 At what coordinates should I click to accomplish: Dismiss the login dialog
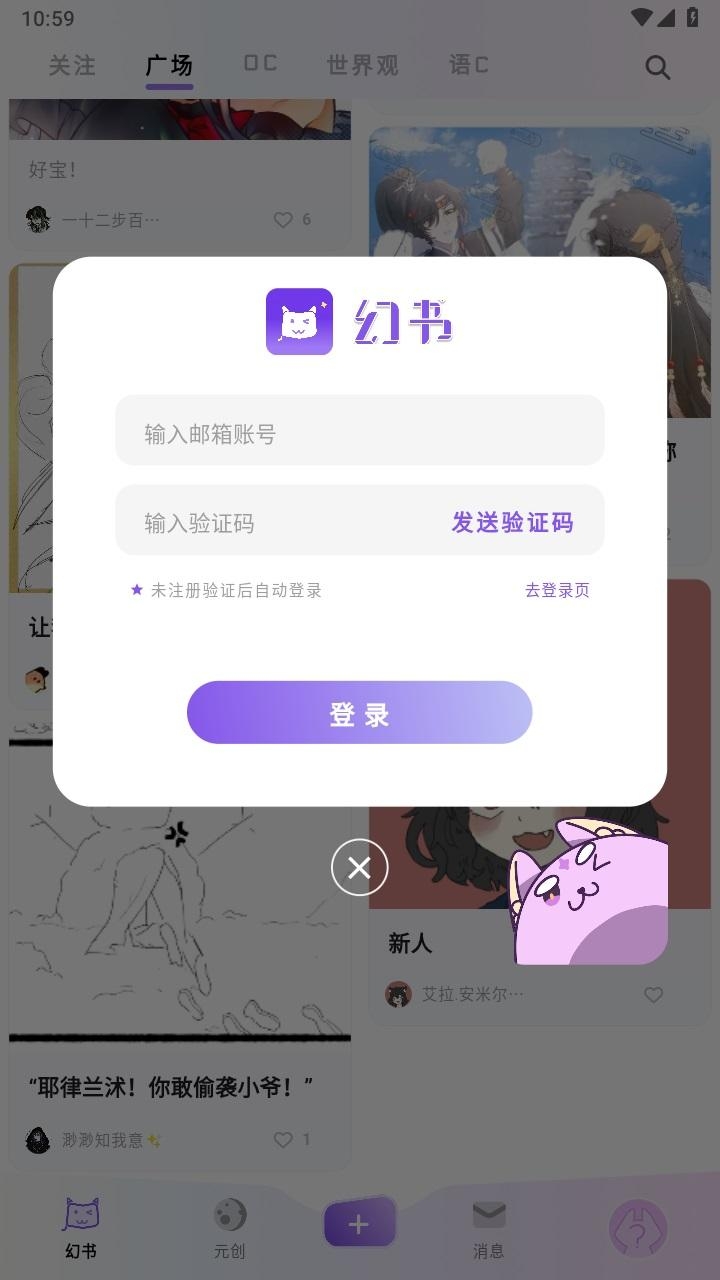pos(359,867)
